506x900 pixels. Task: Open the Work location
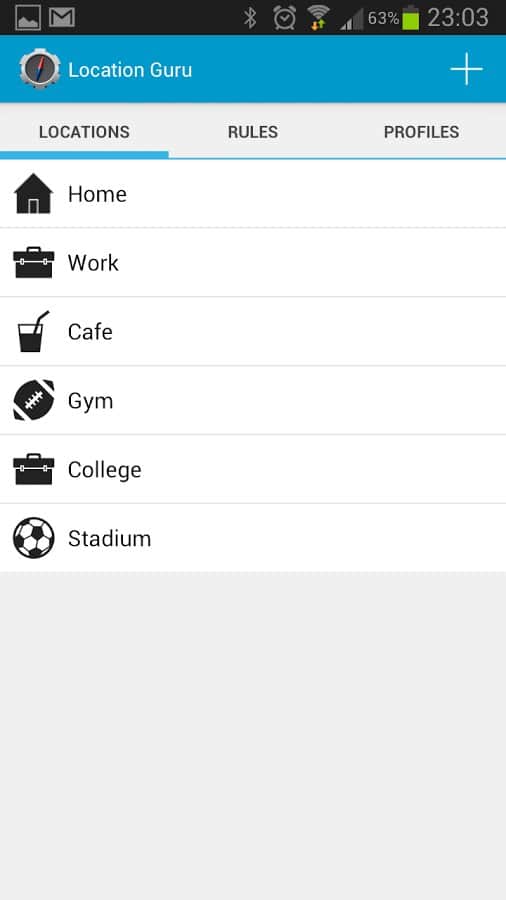pyautogui.click(x=253, y=263)
